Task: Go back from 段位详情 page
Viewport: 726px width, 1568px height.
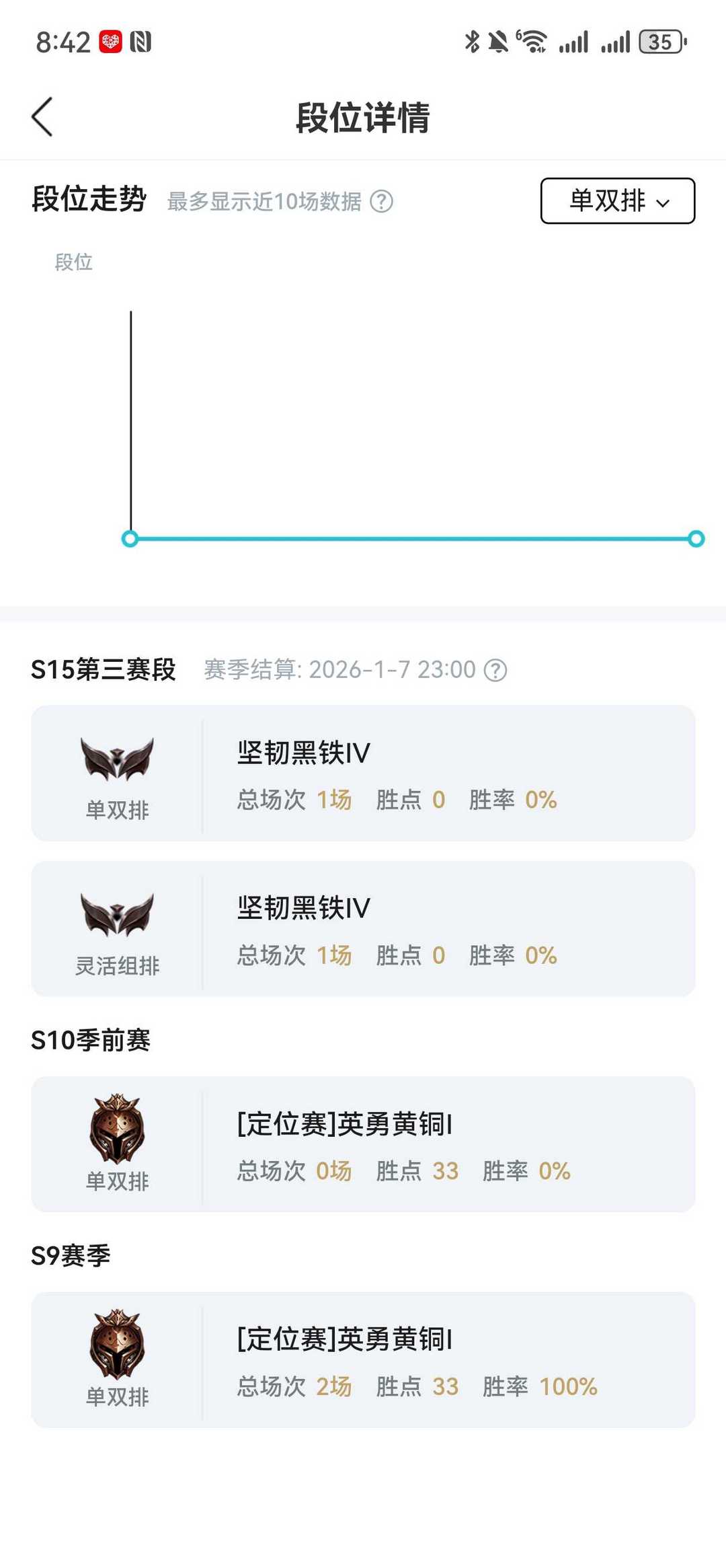Action: tap(42, 117)
